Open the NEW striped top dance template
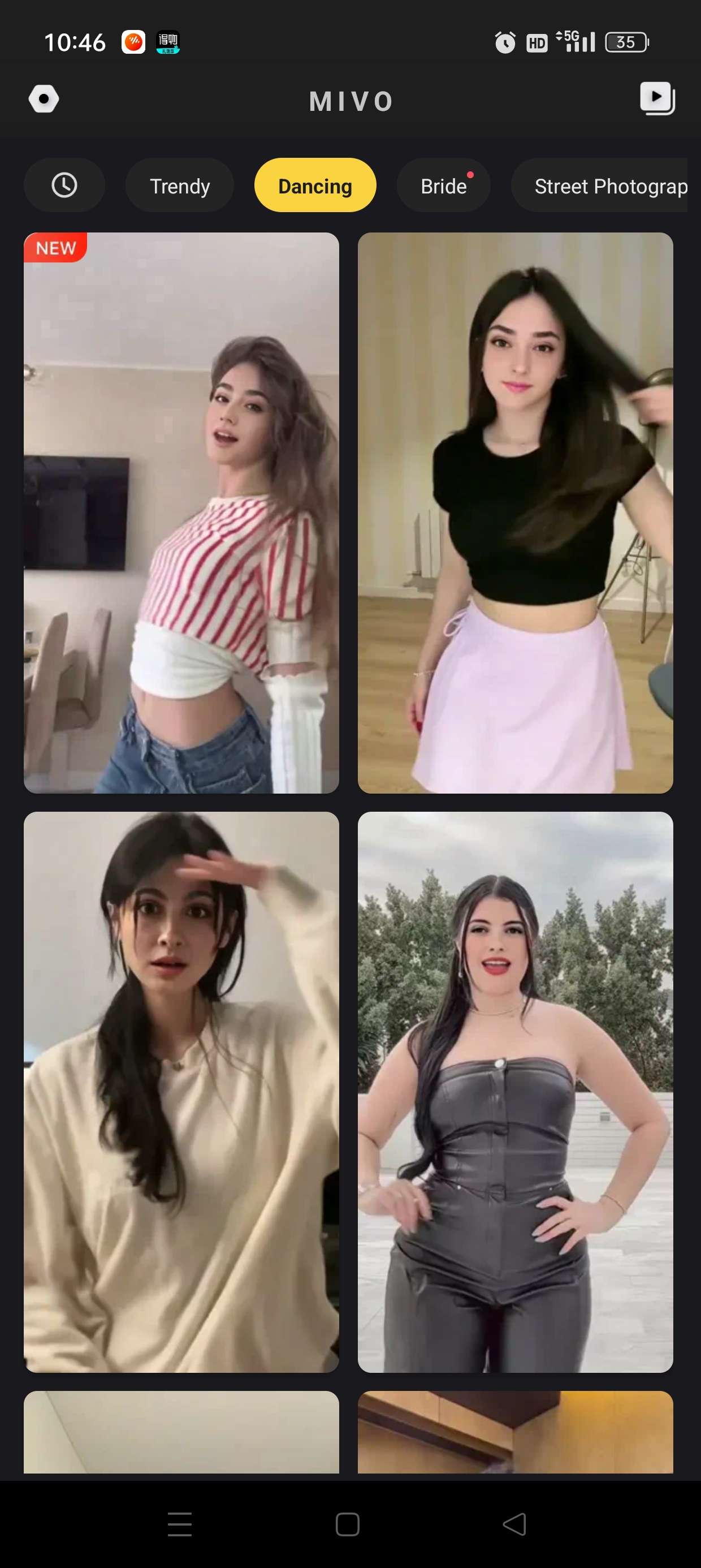 tap(181, 512)
